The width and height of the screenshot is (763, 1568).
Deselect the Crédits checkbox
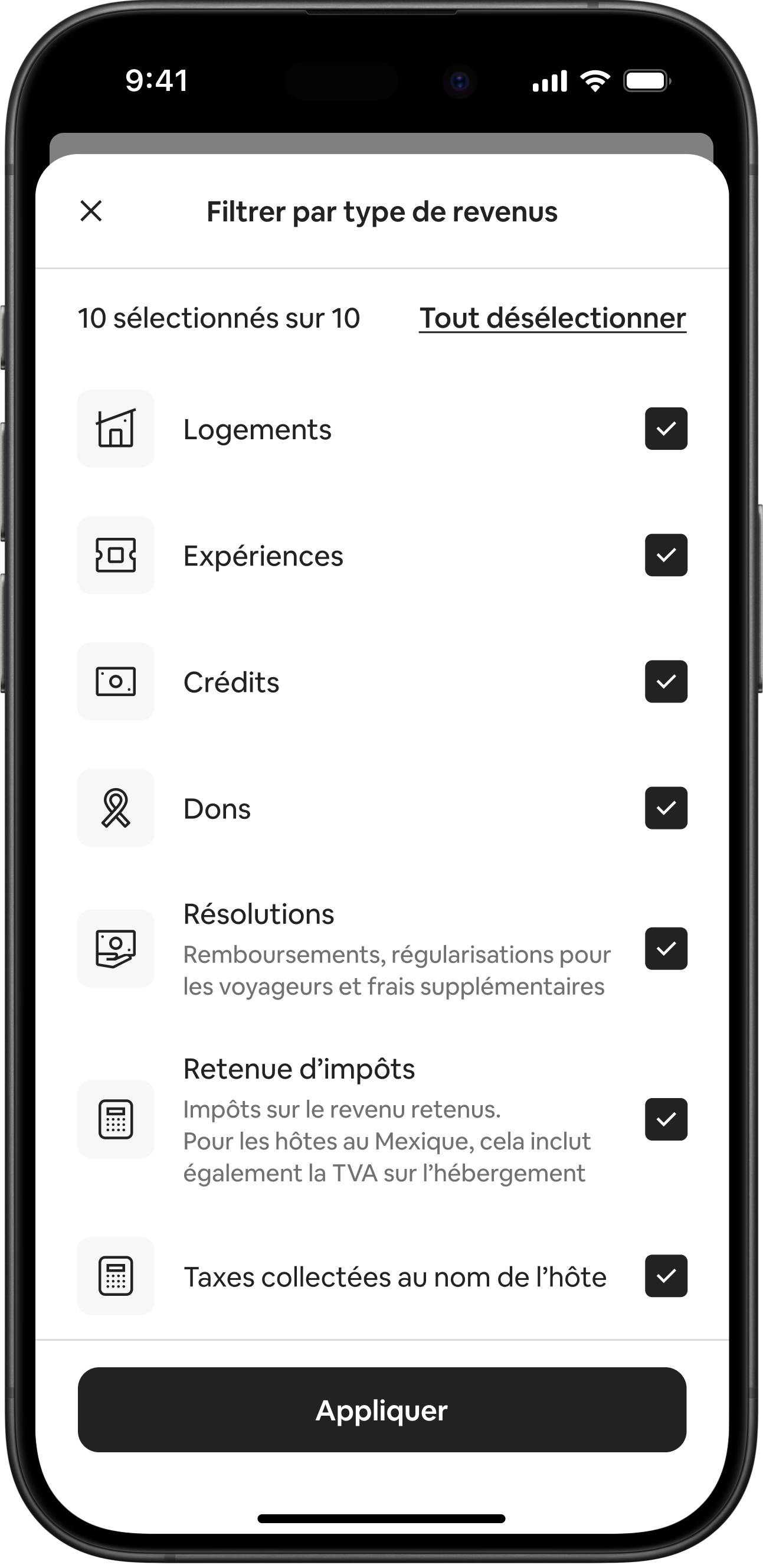pyautogui.click(x=666, y=681)
